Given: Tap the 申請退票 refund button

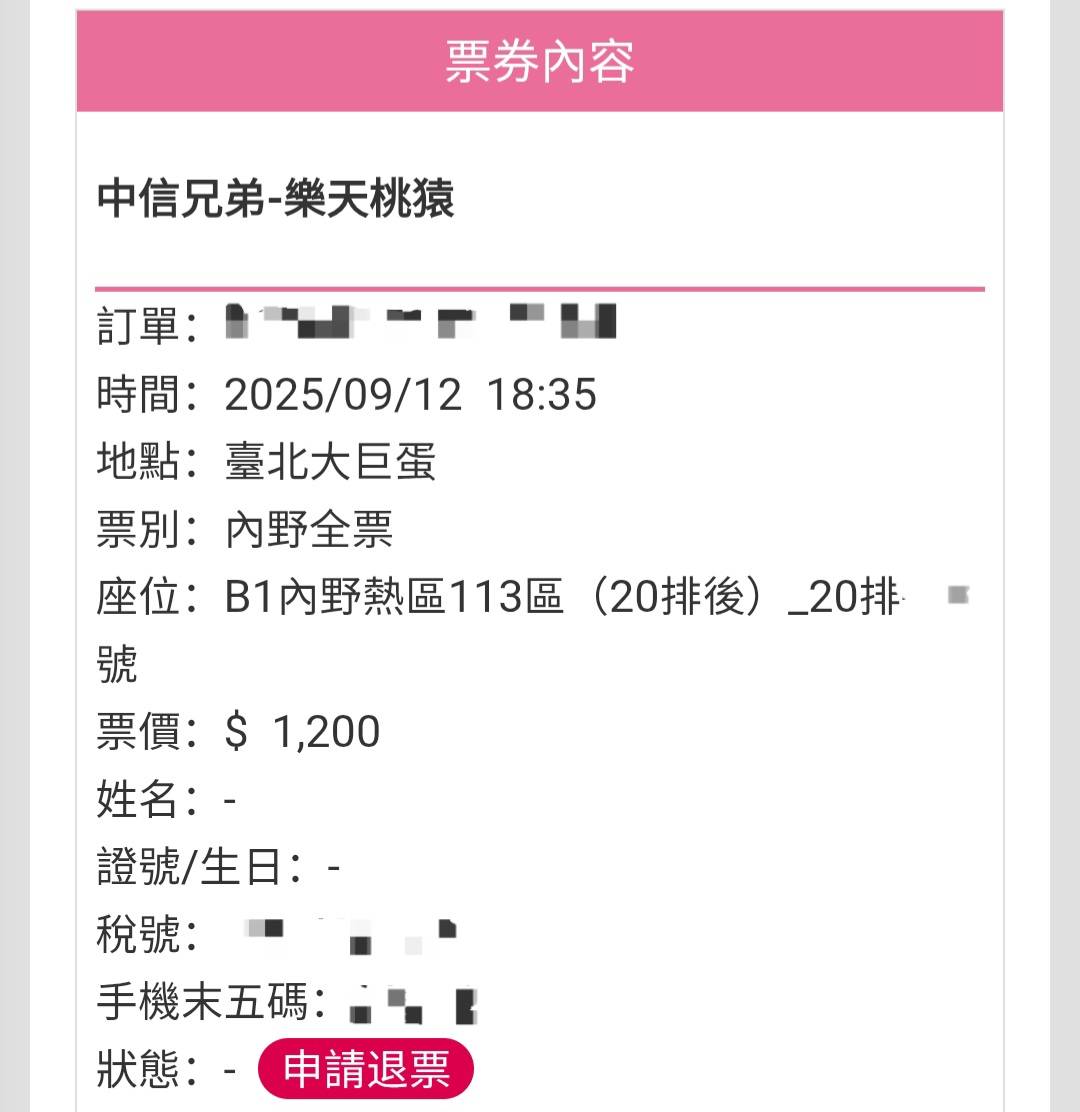Looking at the screenshot, I should (365, 1070).
